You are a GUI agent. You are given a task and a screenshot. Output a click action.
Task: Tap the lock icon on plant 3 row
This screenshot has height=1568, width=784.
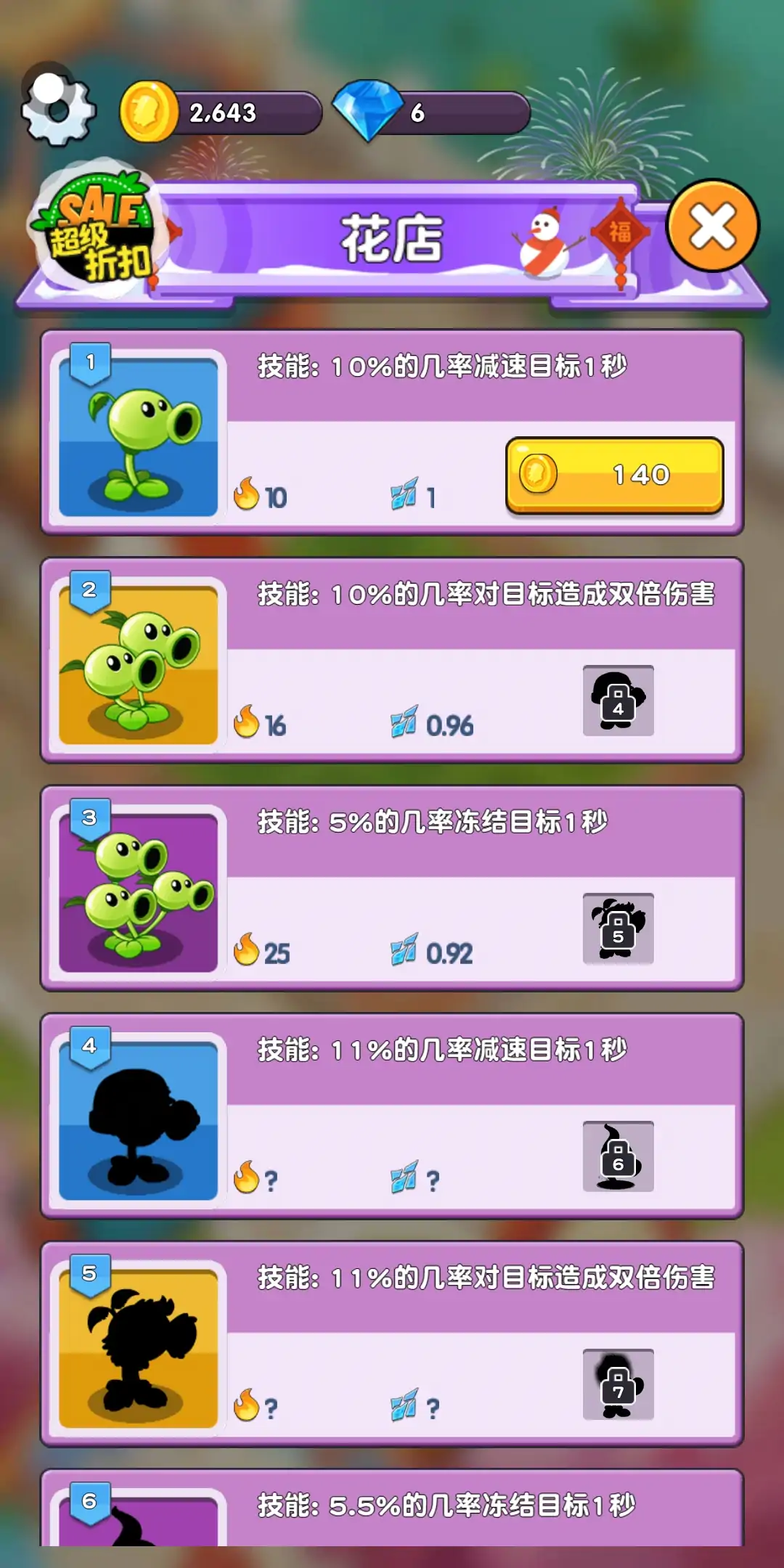618,928
